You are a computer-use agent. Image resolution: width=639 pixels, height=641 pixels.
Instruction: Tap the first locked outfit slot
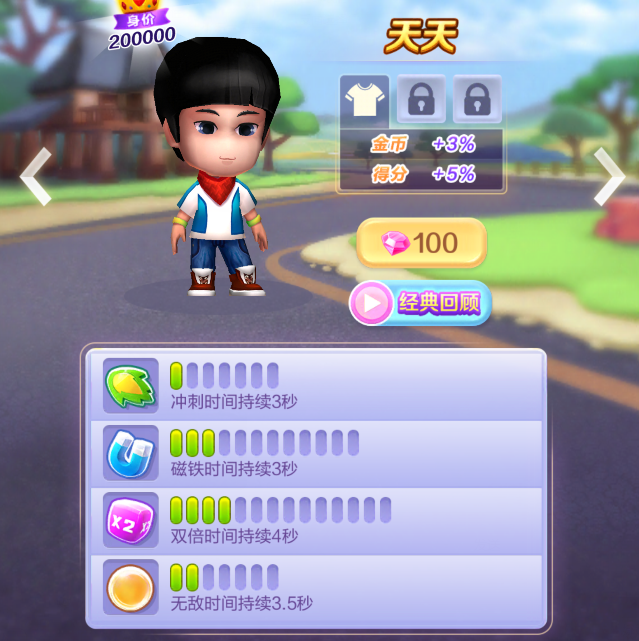coord(421,99)
